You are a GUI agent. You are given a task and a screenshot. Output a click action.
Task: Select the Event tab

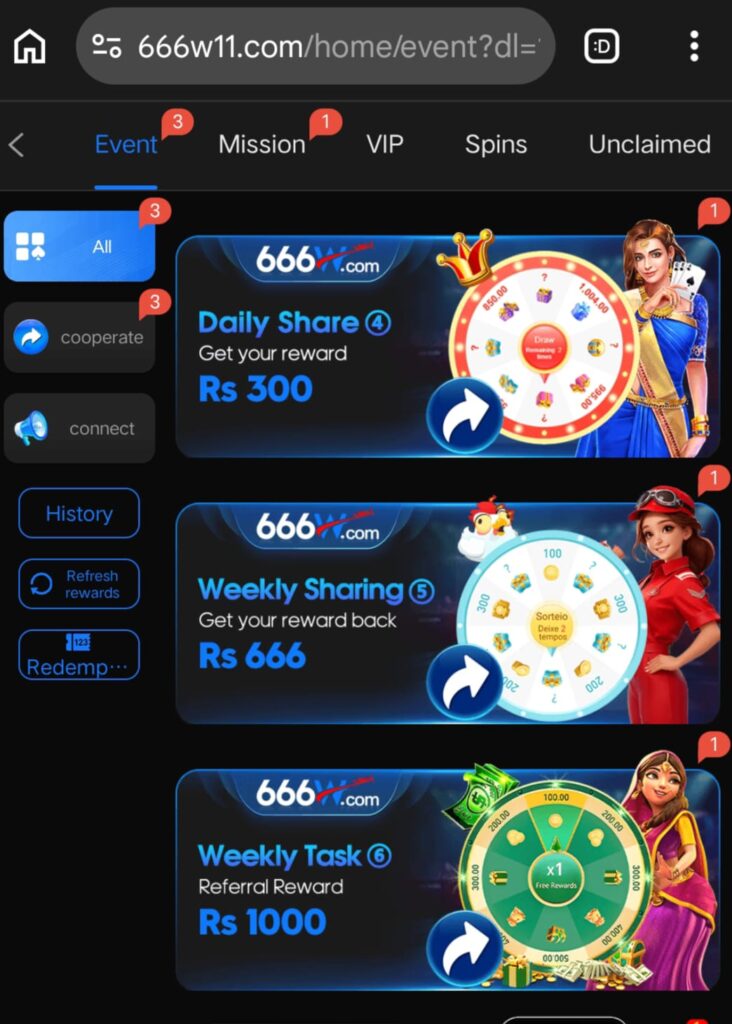pyautogui.click(x=126, y=145)
